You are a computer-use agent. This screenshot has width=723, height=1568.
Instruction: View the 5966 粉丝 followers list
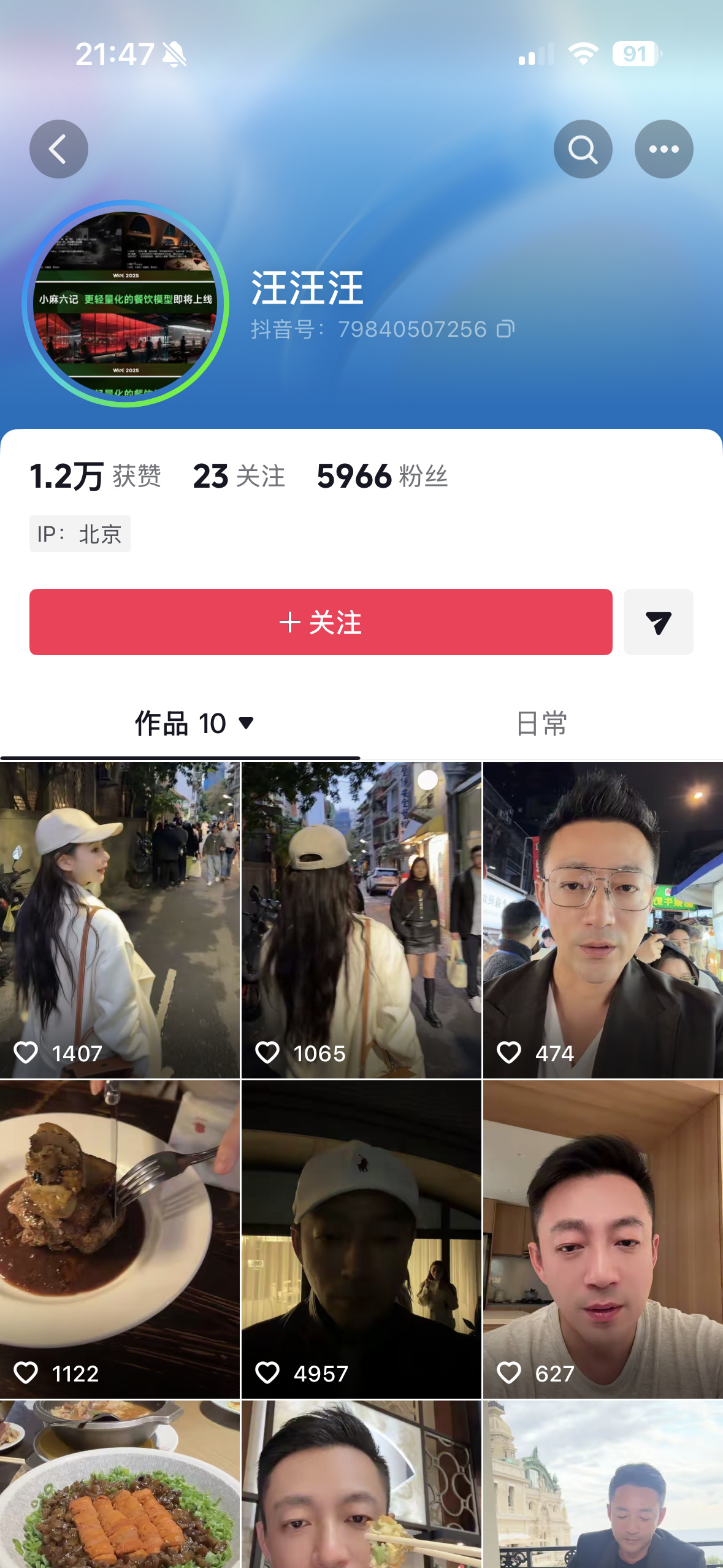coord(382,476)
